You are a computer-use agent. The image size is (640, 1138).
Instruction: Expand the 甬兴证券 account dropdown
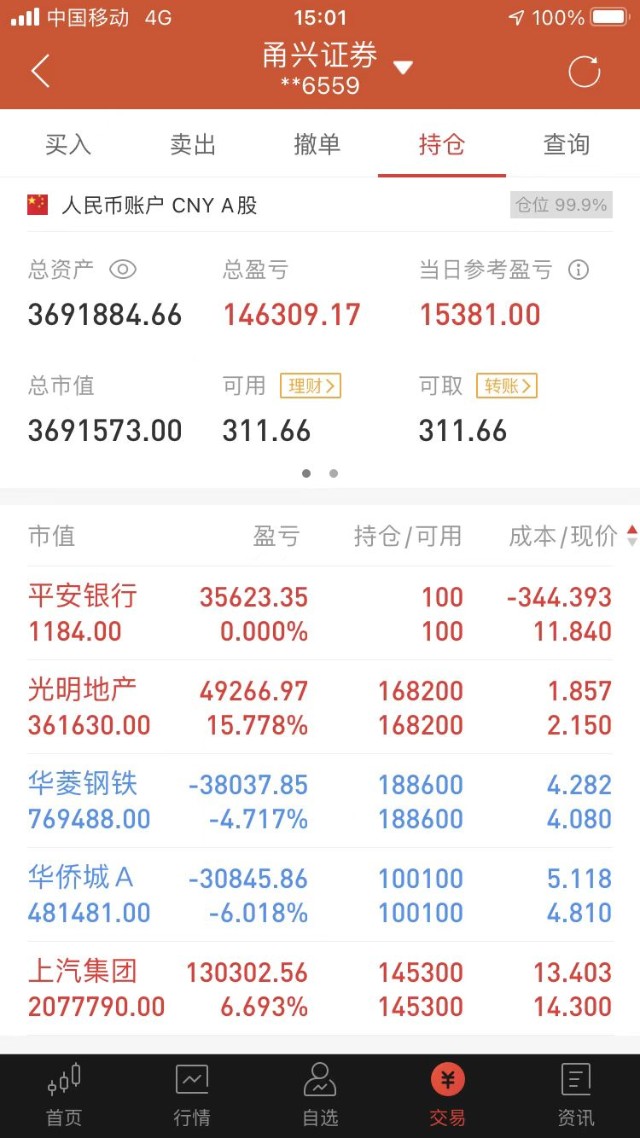[403, 68]
